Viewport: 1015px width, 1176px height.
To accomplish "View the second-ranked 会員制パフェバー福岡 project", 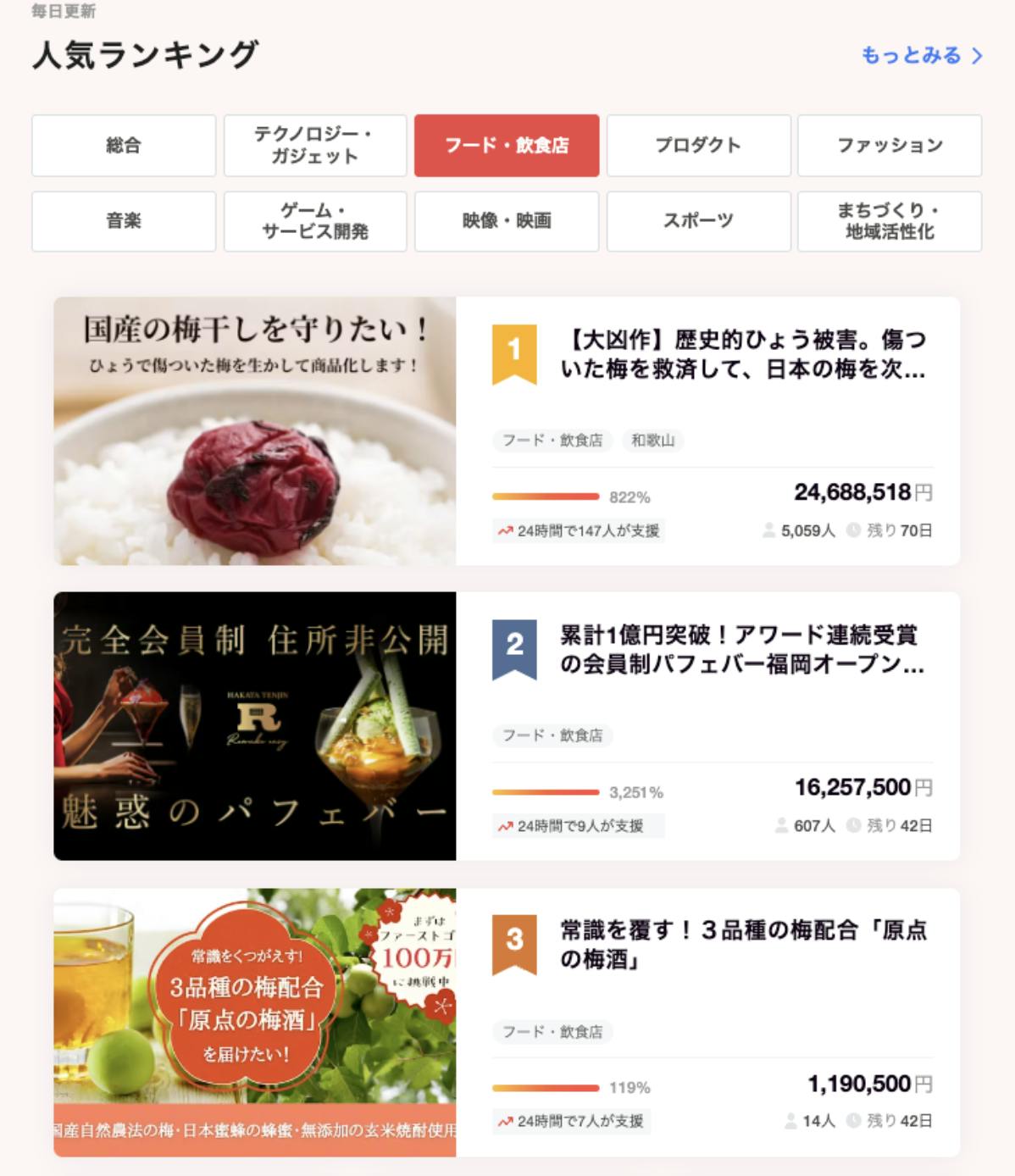I will (742, 649).
